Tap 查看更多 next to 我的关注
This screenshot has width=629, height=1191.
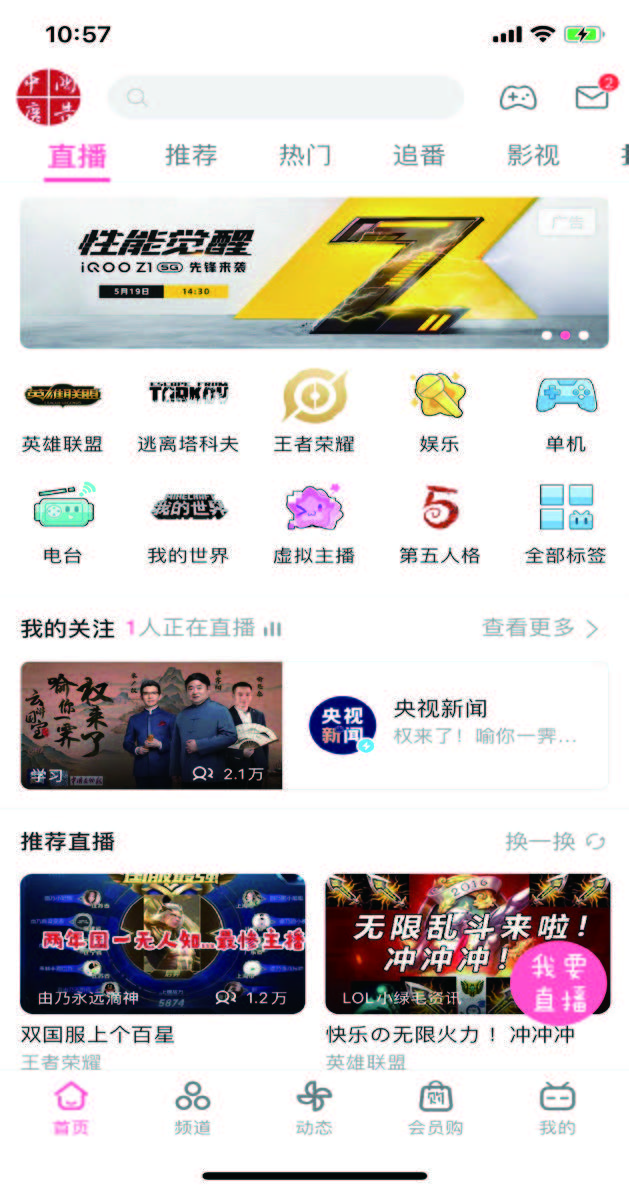click(x=540, y=628)
